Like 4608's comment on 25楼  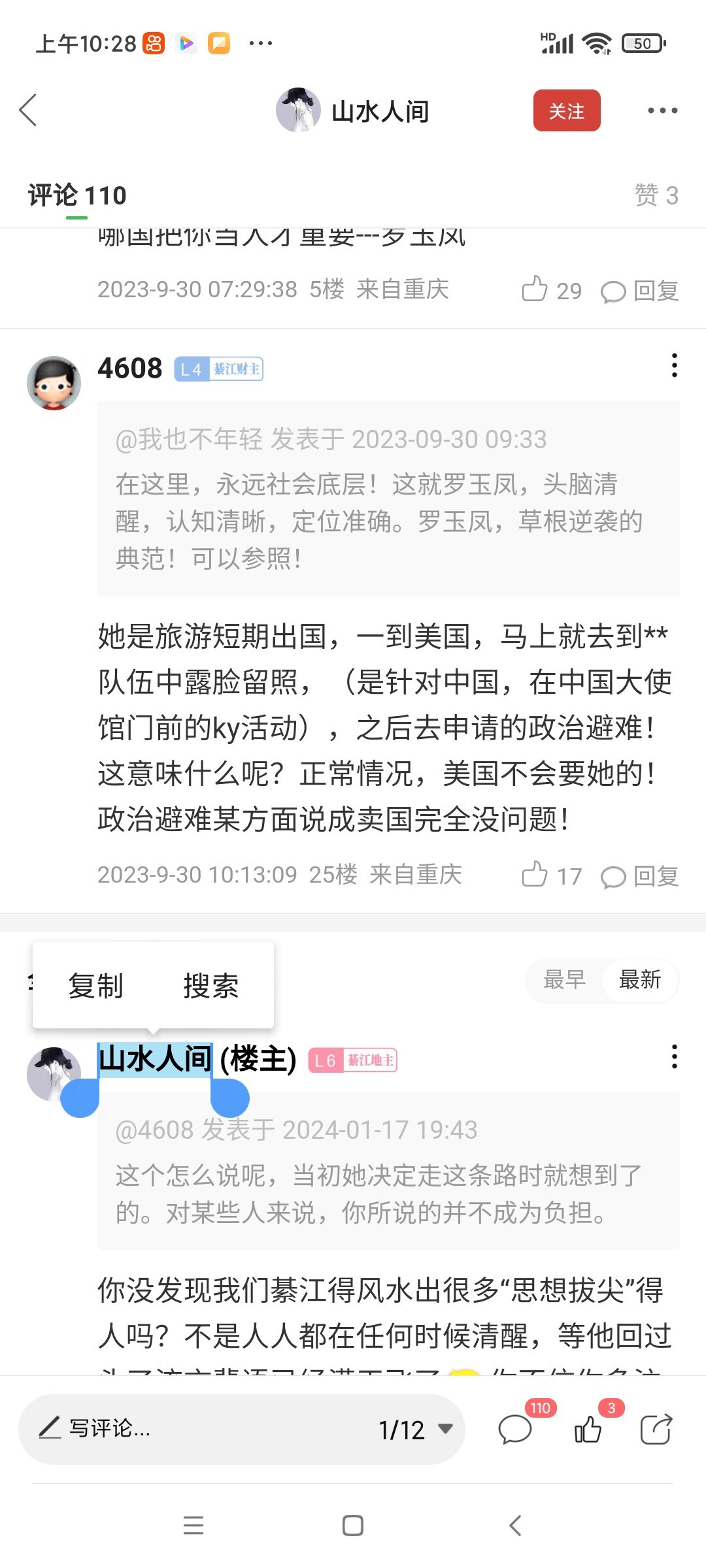(x=535, y=875)
